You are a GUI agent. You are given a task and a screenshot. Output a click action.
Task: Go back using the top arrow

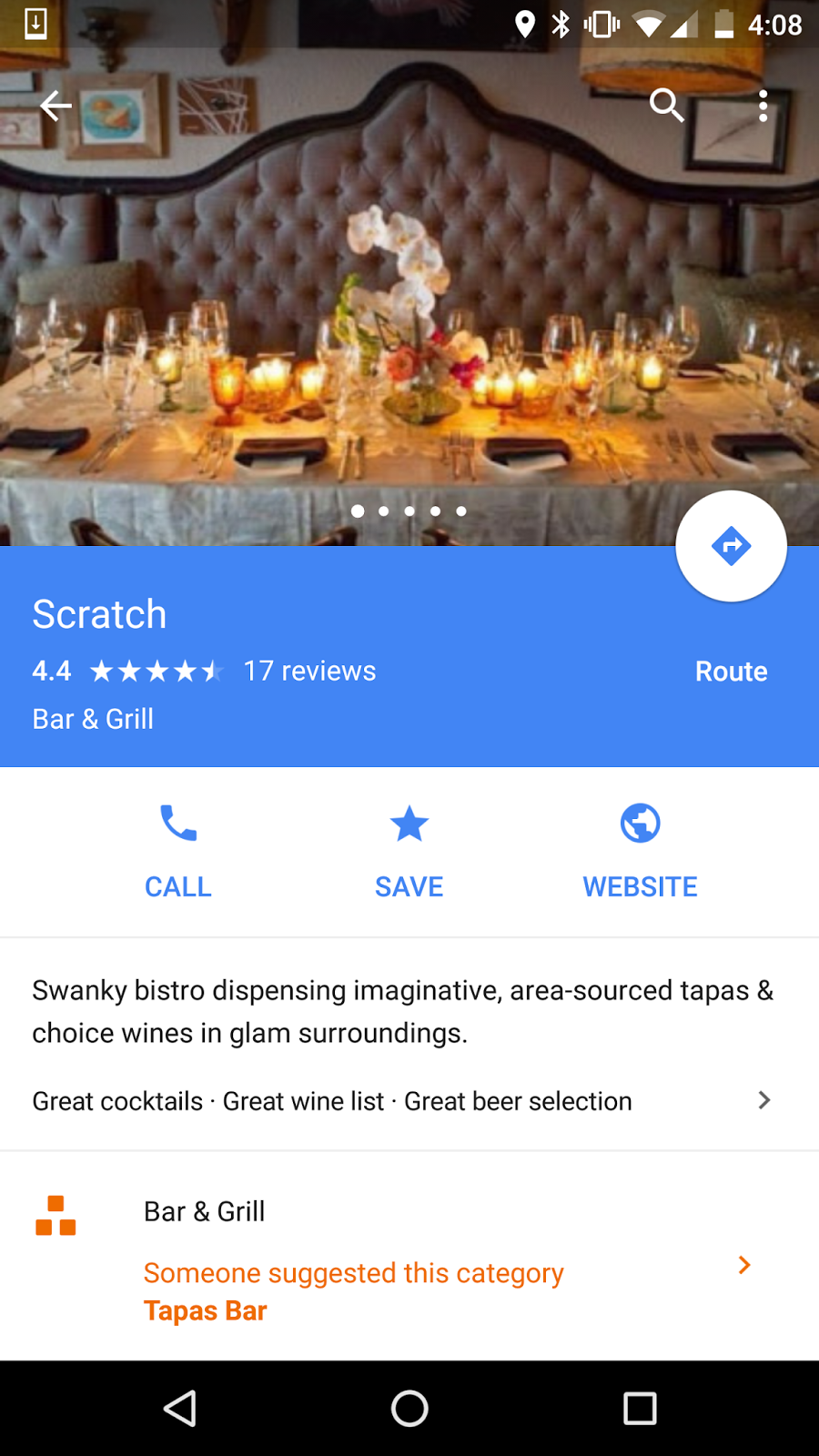pyautogui.click(x=56, y=106)
